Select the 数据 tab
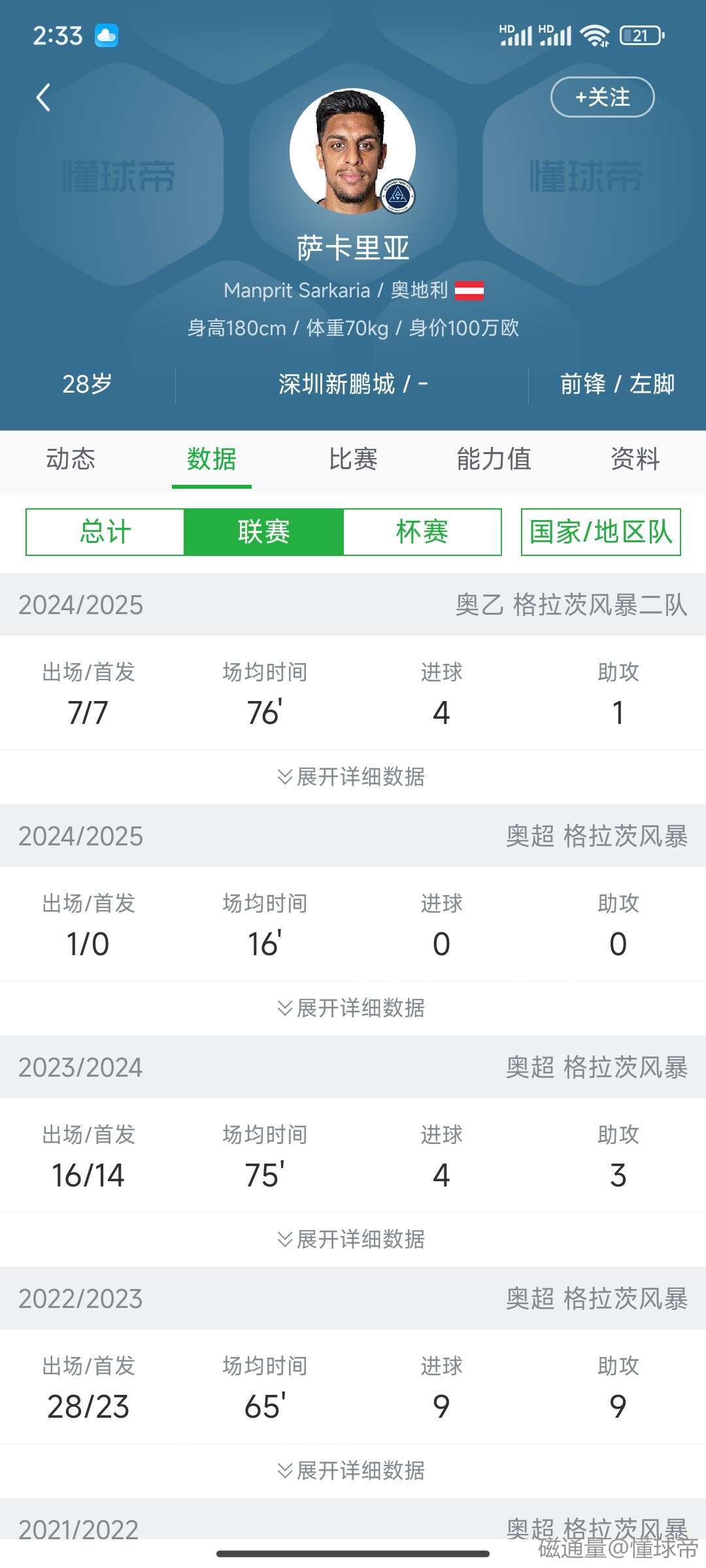The width and height of the screenshot is (706, 1568). click(x=212, y=459)
